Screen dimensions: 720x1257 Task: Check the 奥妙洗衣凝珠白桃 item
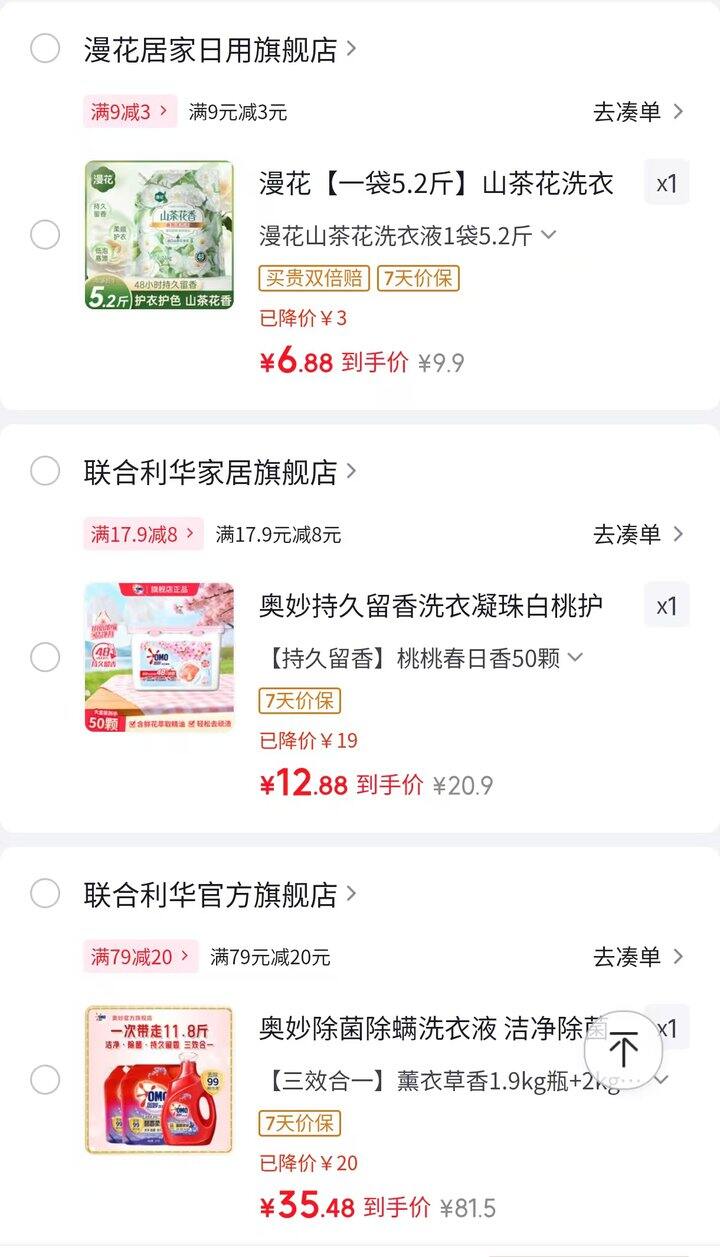[45, 657]
